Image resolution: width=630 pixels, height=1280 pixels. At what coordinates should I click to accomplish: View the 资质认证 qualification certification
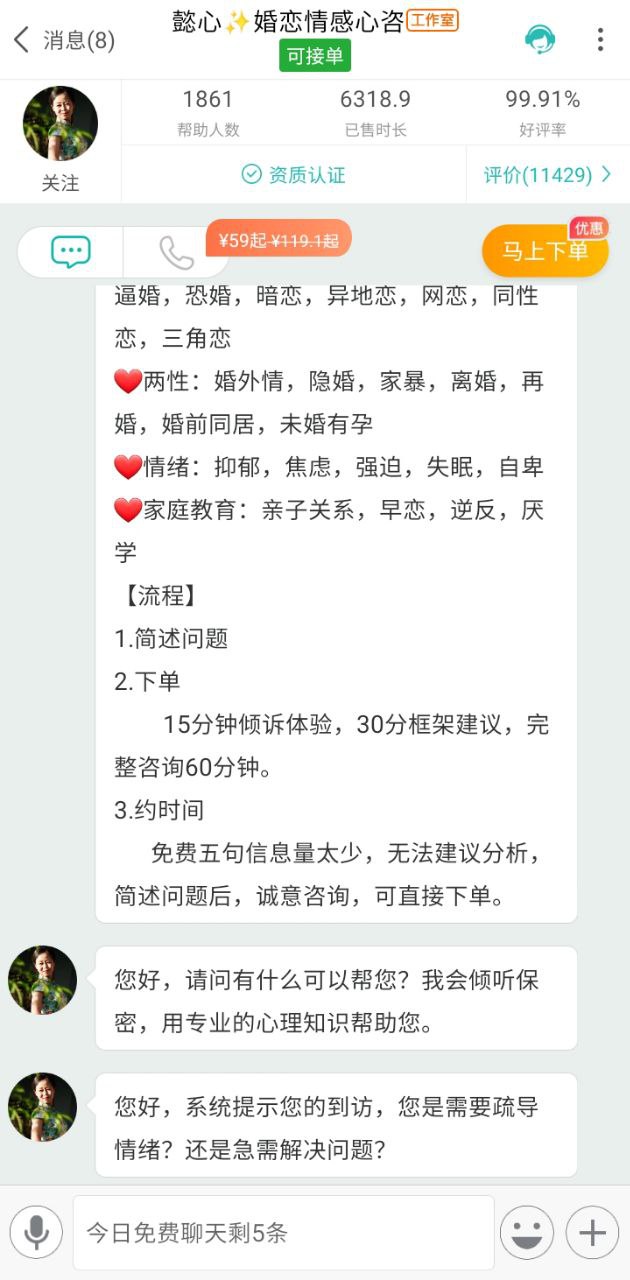[x=294, y=174]
